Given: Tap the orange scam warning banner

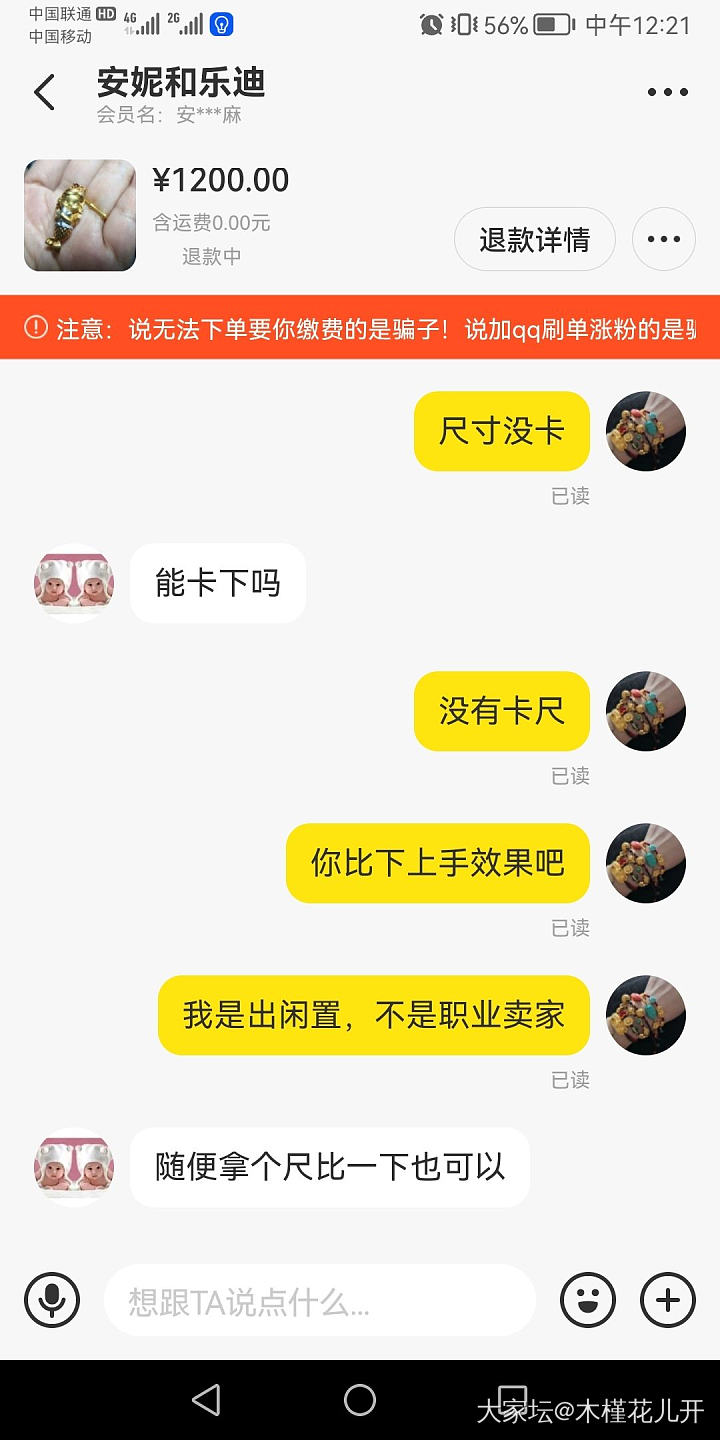Looking at the screenshot, I should (360, 328).
